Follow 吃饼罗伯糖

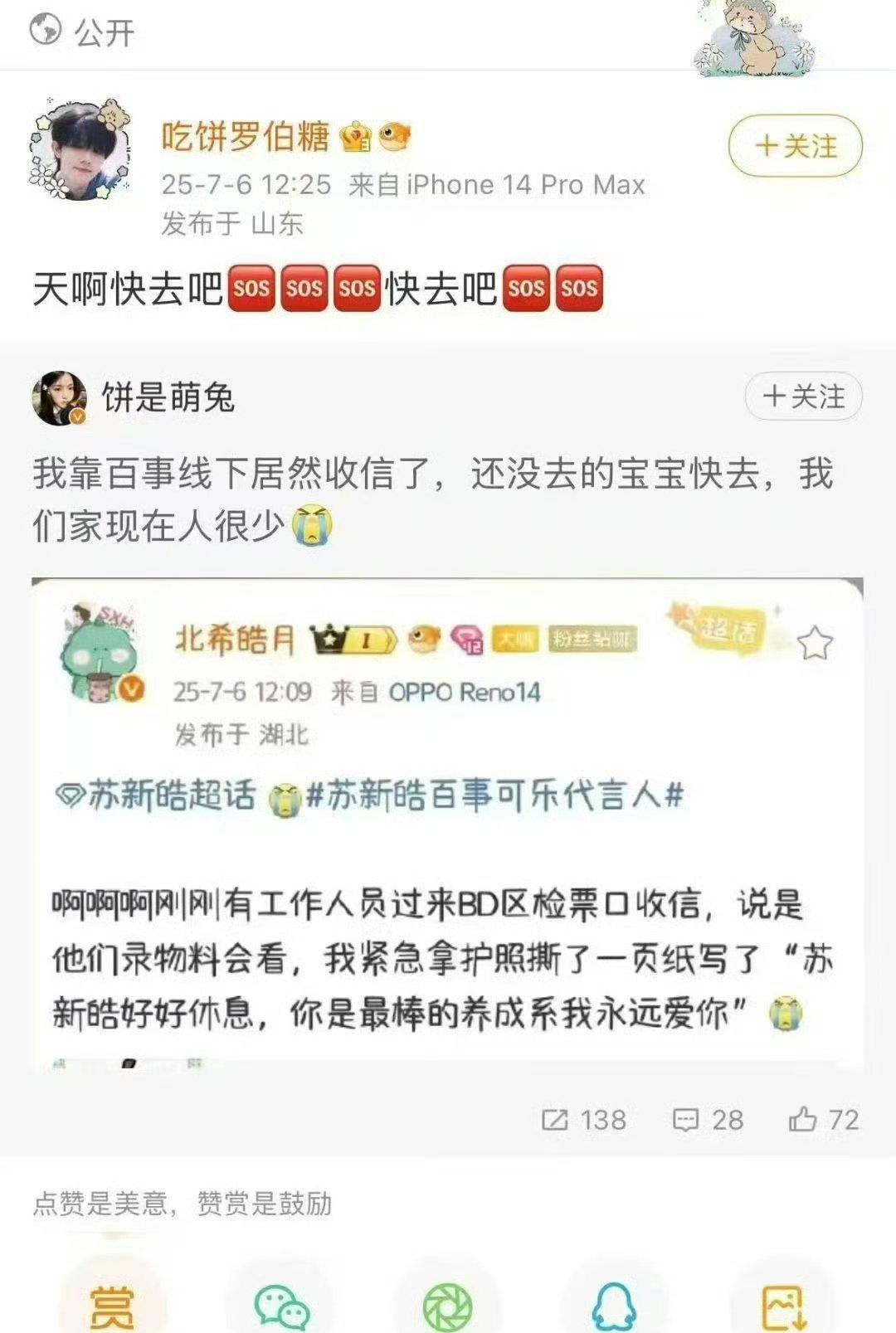point(795,147)
